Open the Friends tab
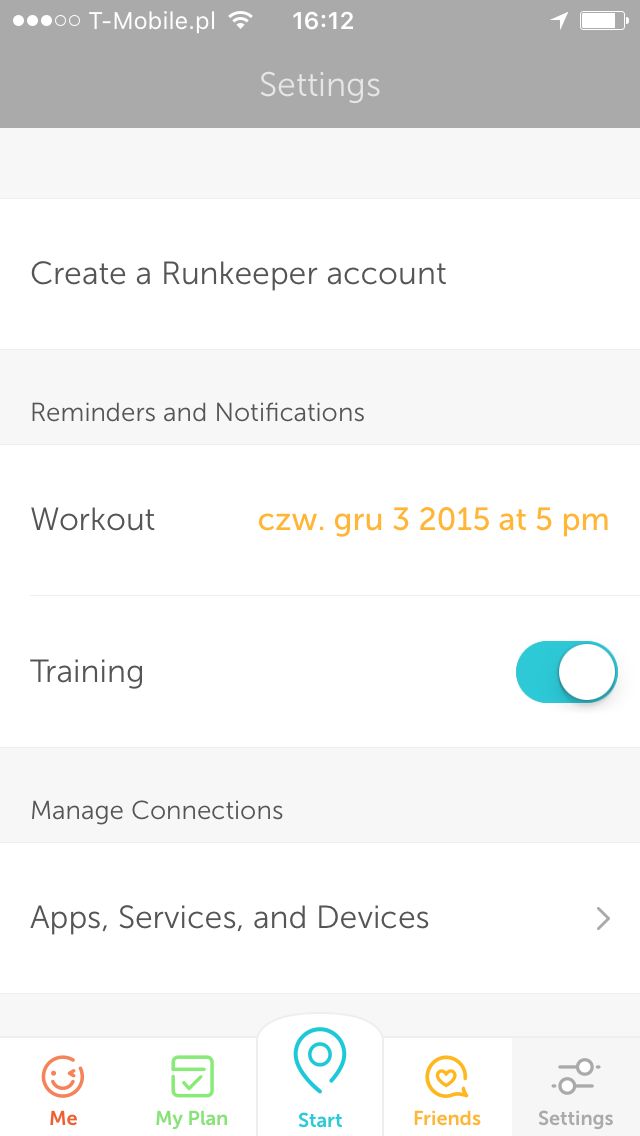This screenshot has width=640, height=1136. [x=447, y=1087]
